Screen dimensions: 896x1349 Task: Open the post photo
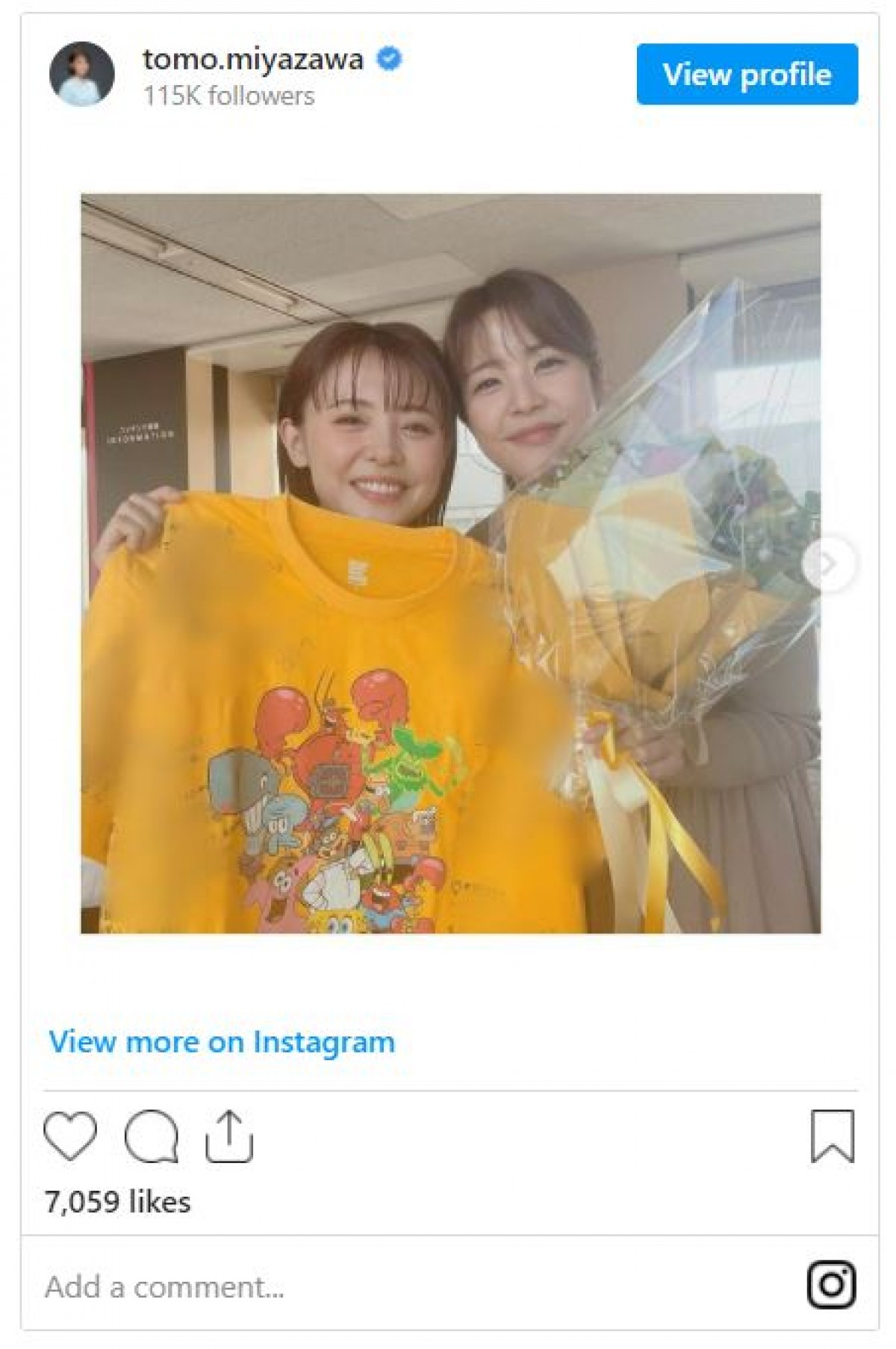tap(450, 563)
